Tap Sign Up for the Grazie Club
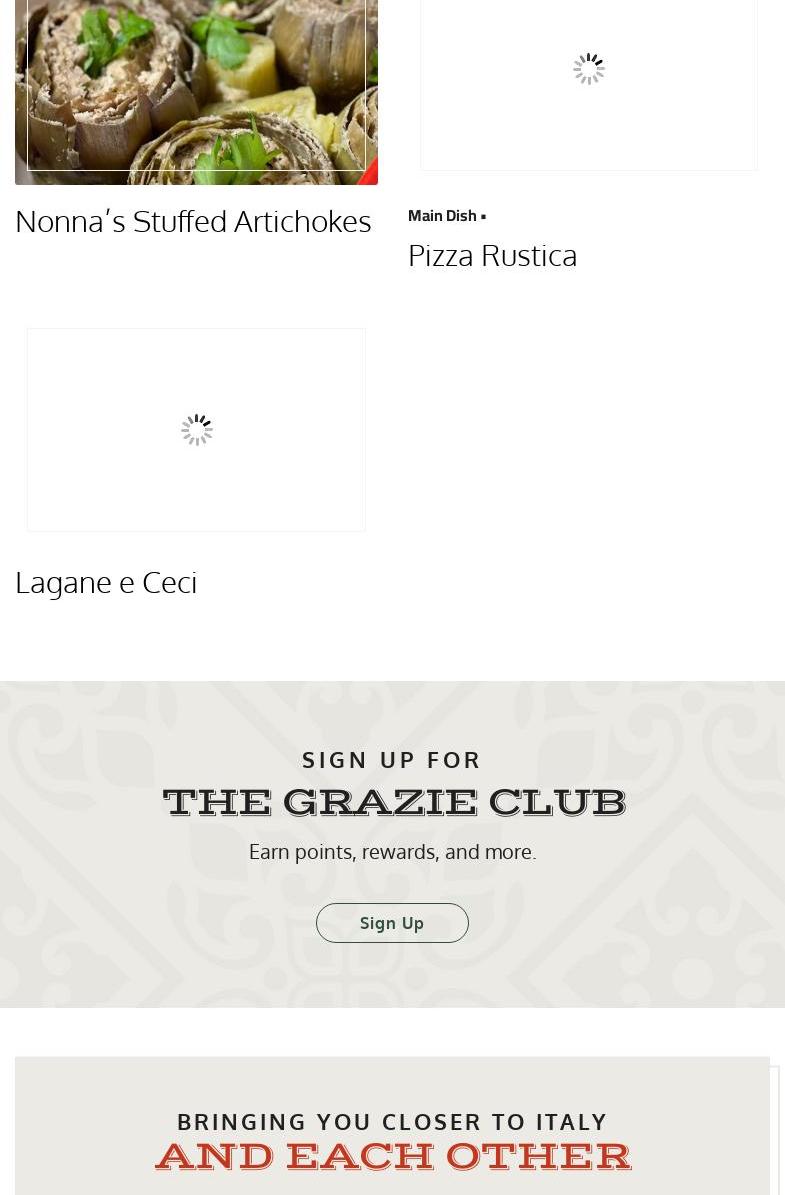The height and width of the screenshot is (1195, 785). [392, 923]
